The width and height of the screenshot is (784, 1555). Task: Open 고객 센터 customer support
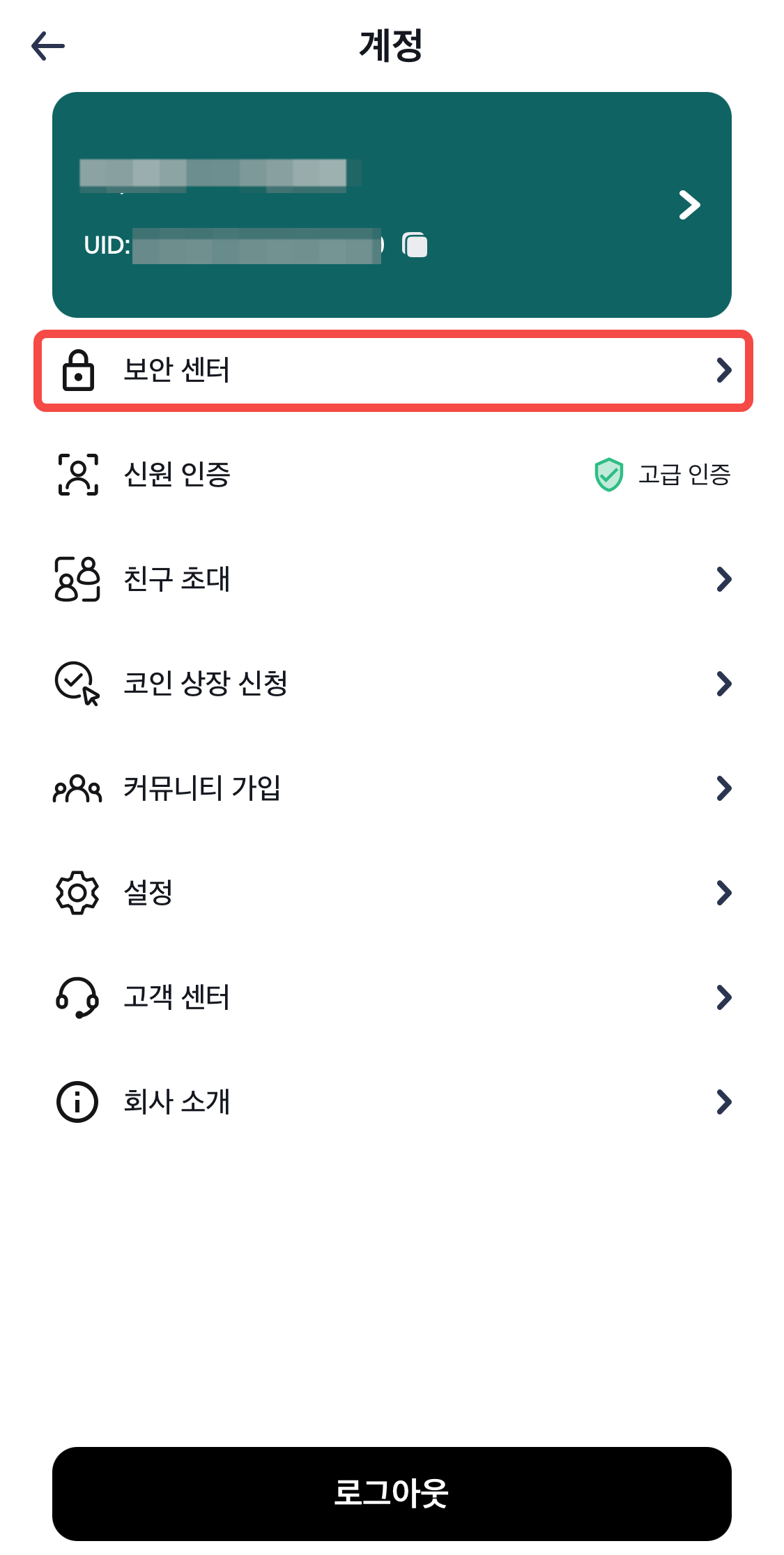(393, 997)
